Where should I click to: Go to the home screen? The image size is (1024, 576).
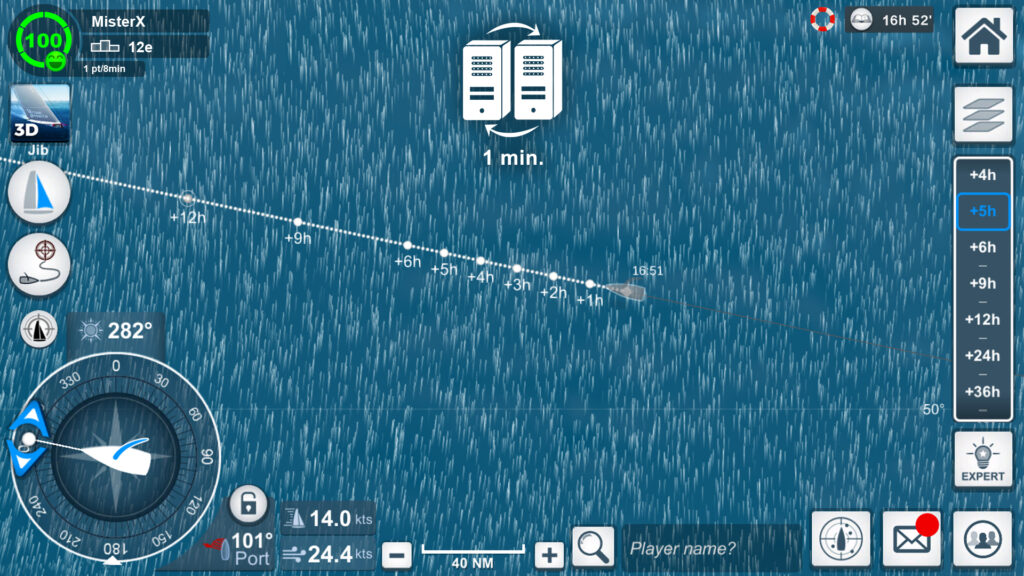click(x=984, y=37)
